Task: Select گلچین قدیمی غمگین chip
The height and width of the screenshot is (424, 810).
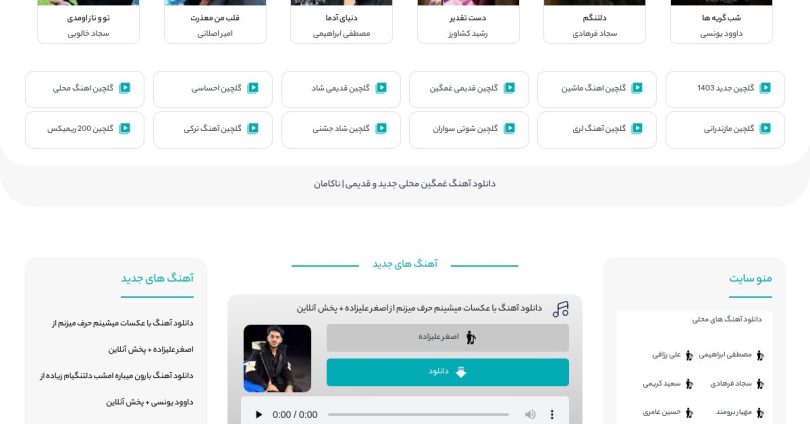Action: click(x=469, y=88)
